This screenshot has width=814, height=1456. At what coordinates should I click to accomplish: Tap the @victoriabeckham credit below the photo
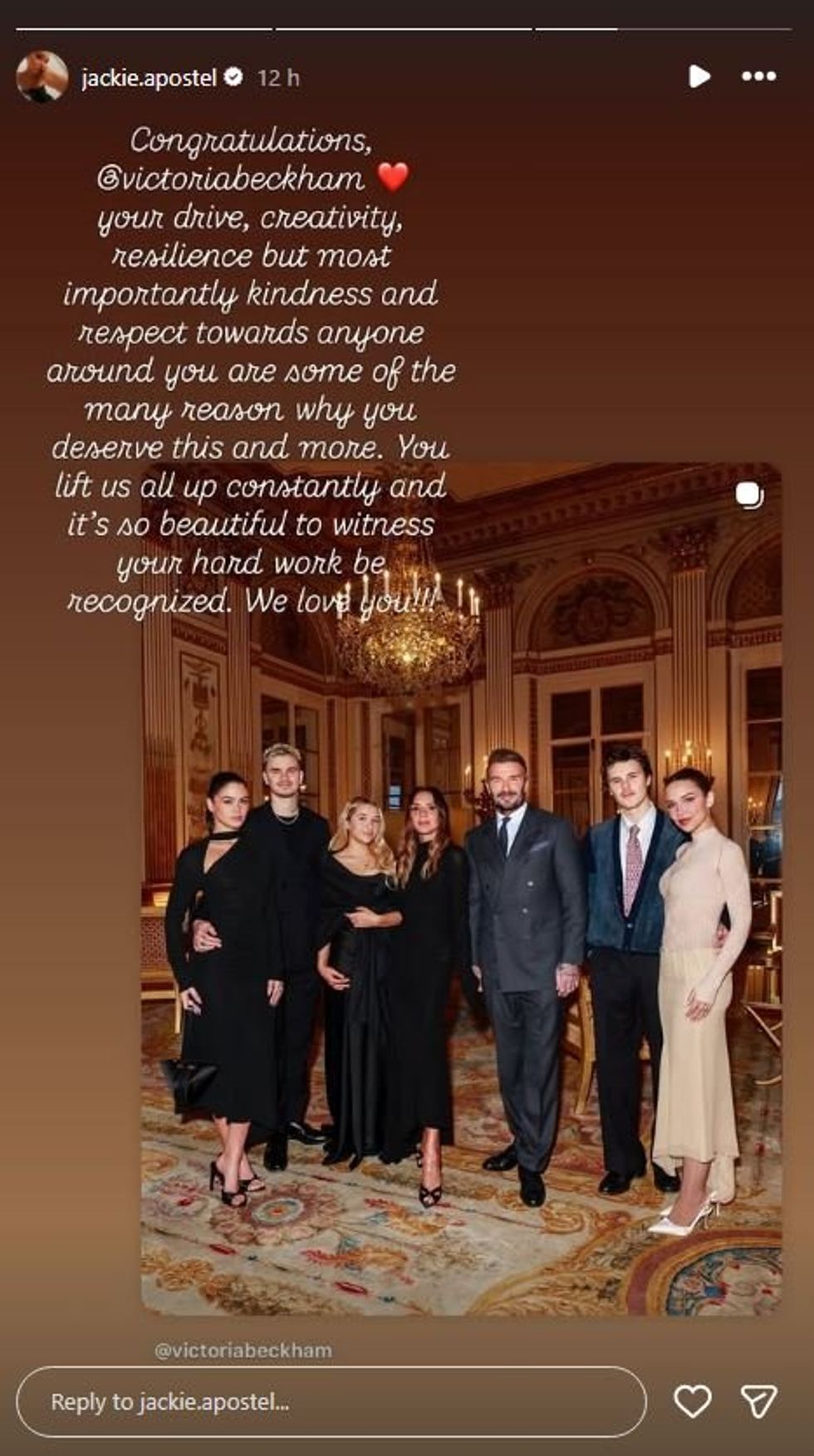(243, 1351)
